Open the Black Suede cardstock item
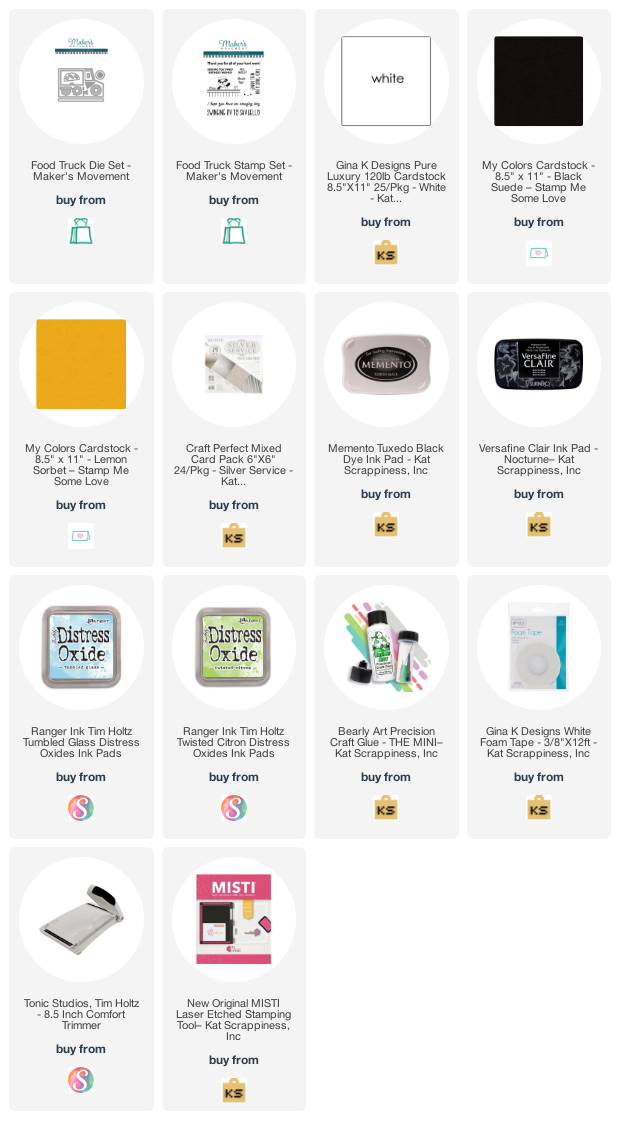 pos(539,82)
